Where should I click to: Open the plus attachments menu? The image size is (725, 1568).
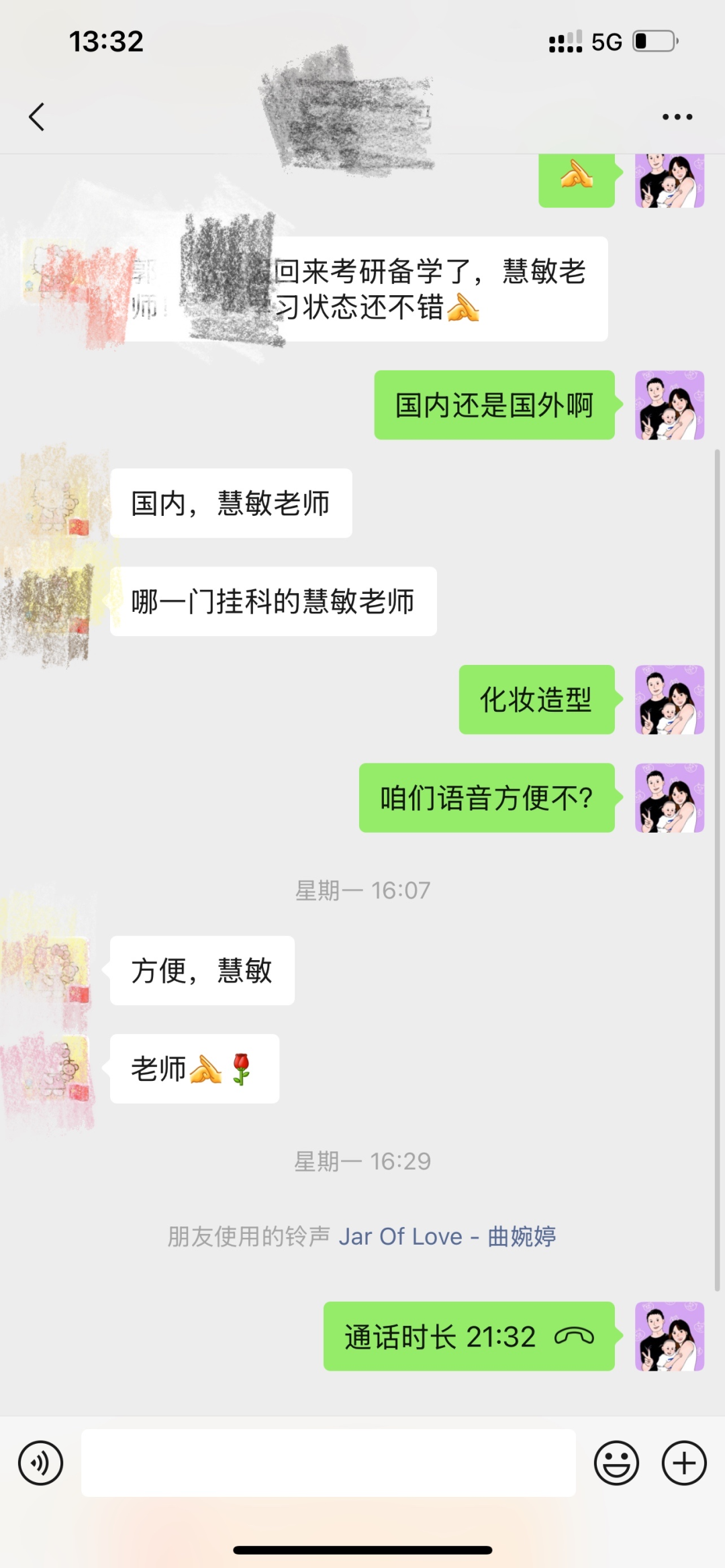pos(684,1463)
